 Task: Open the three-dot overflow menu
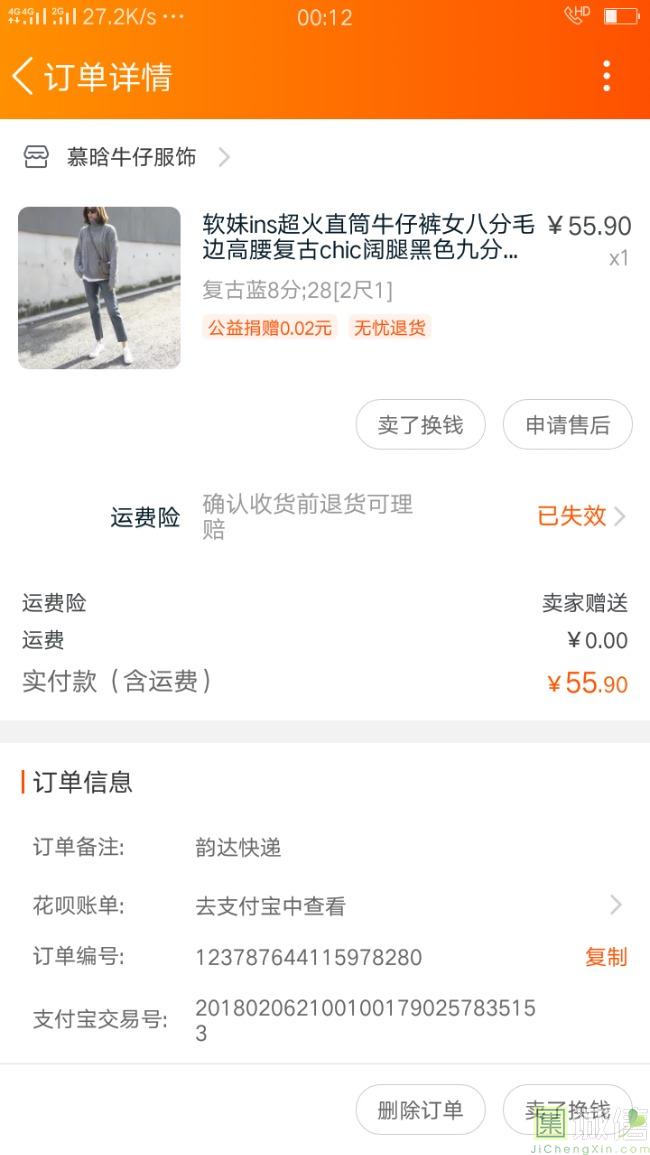[606, 76]
